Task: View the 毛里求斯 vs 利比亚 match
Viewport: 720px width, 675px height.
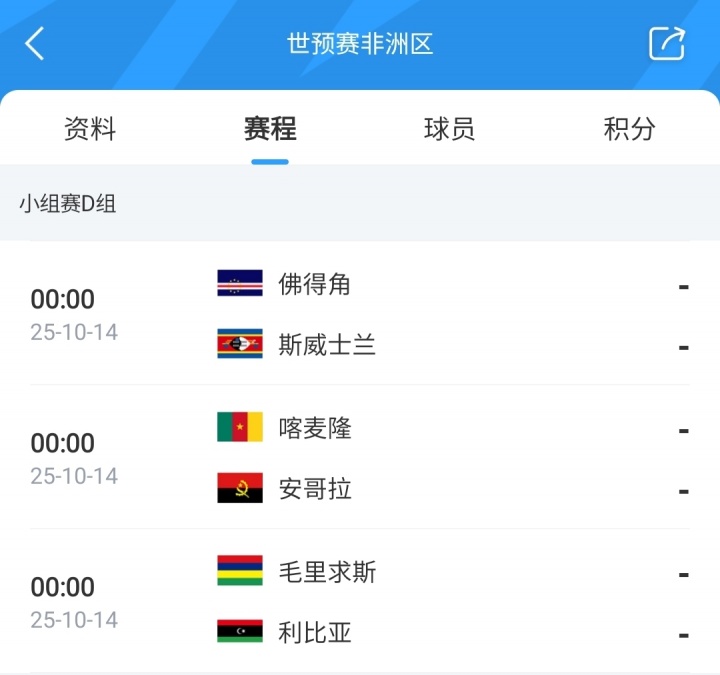Action: pos(360,602)
